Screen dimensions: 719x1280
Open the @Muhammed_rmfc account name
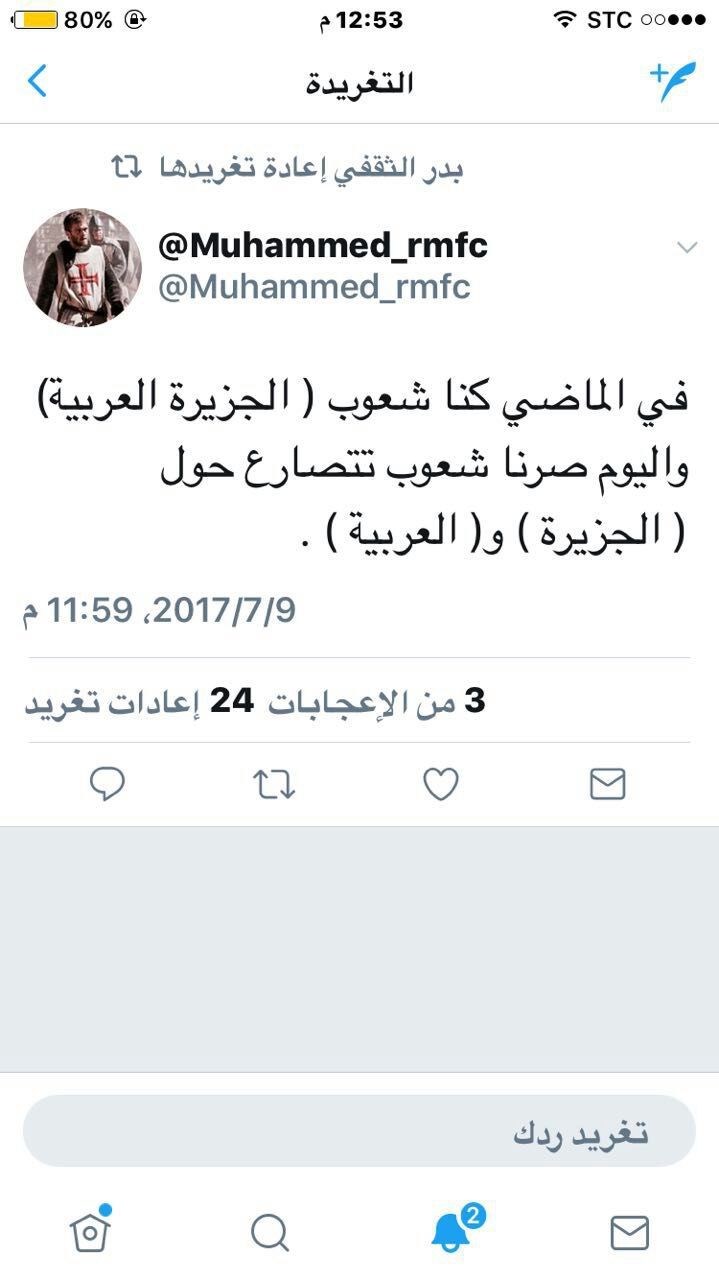[x=323, y=246]
